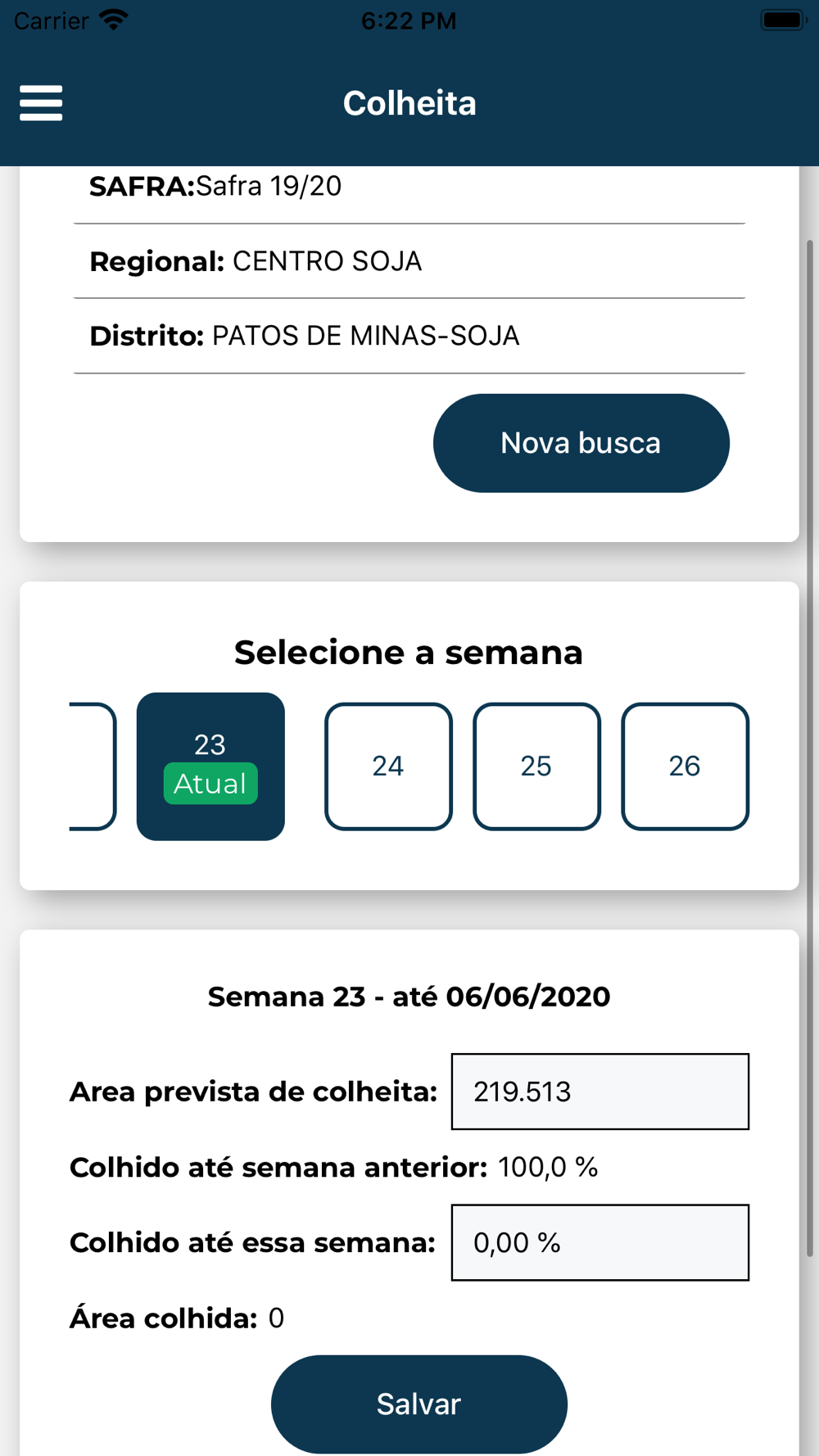Select week 24
Viewport: 819px width, 1456px height.
[x=388, y=766]
